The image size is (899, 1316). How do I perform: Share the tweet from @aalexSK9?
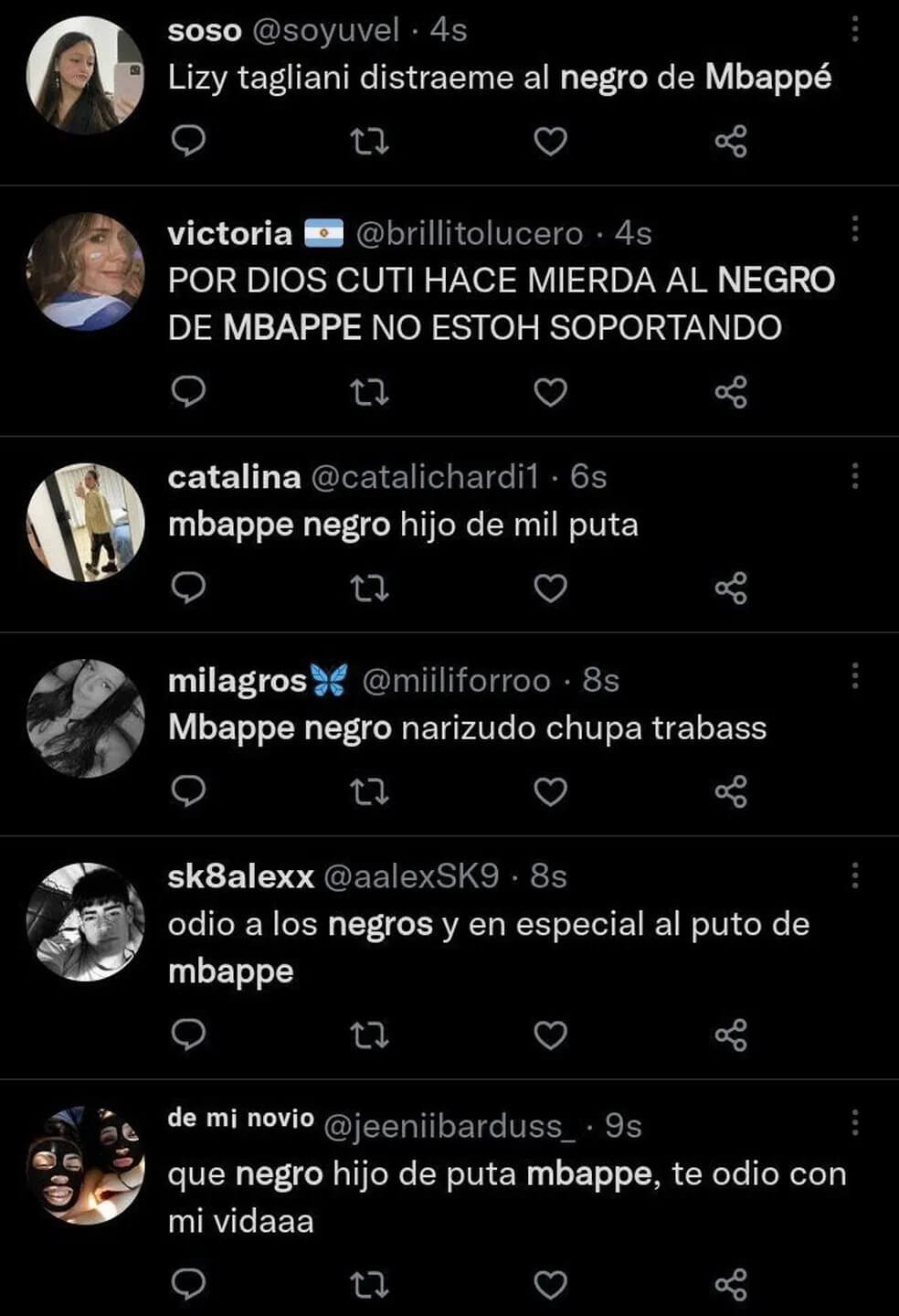(731, 1035)
